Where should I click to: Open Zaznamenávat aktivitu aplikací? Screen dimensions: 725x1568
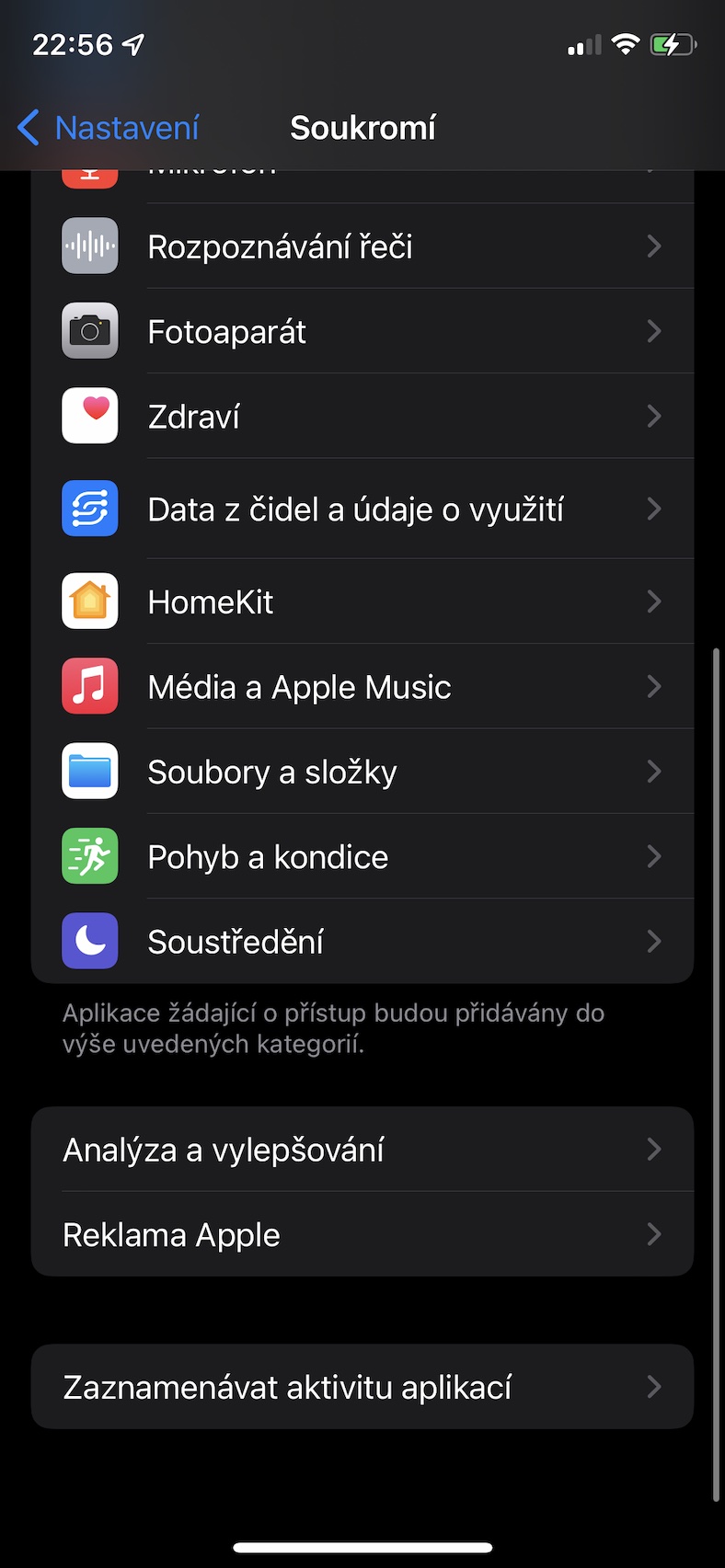tap(362, 1387)
